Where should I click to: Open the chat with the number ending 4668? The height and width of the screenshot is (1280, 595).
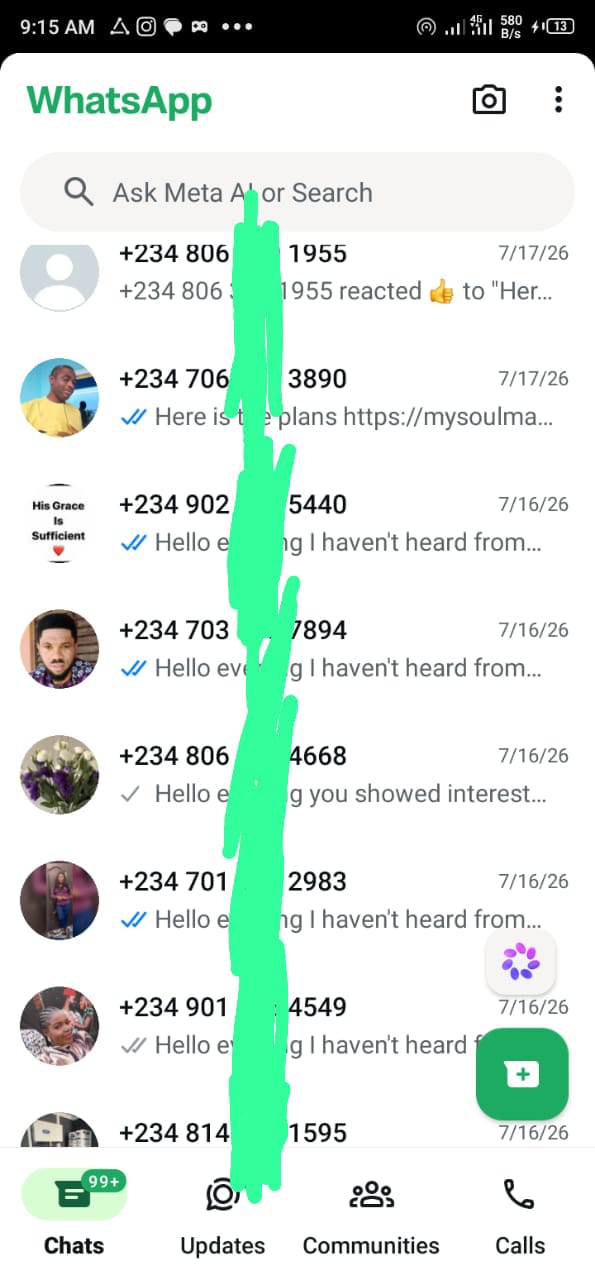(297, 775)
